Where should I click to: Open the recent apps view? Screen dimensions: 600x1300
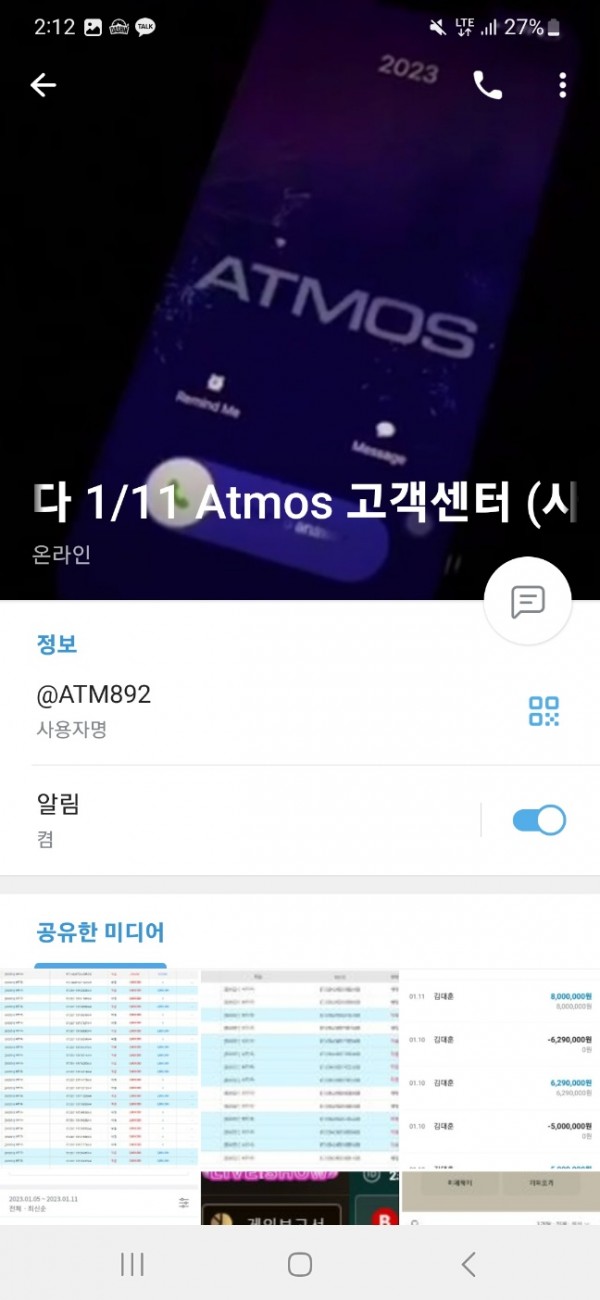point(132,1265)
